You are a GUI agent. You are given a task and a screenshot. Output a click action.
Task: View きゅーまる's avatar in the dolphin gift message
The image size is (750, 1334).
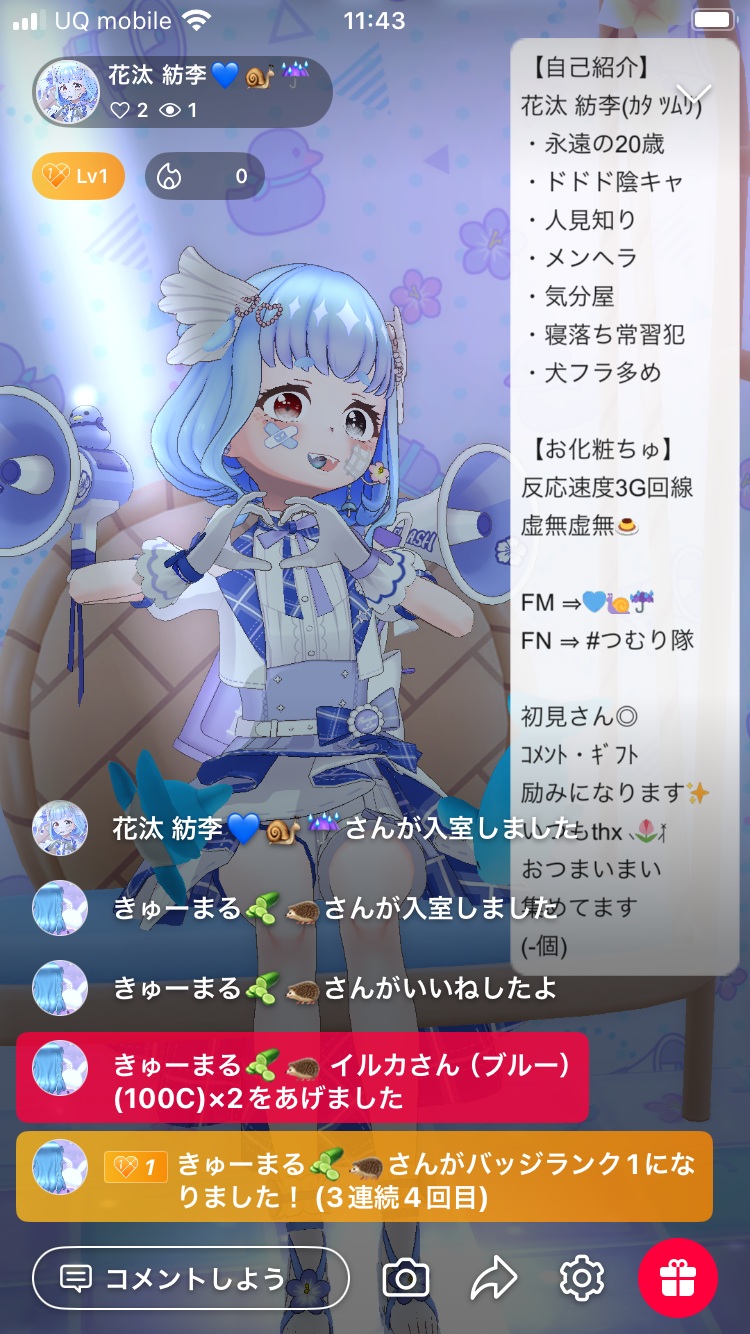[x=60, y=1068]
